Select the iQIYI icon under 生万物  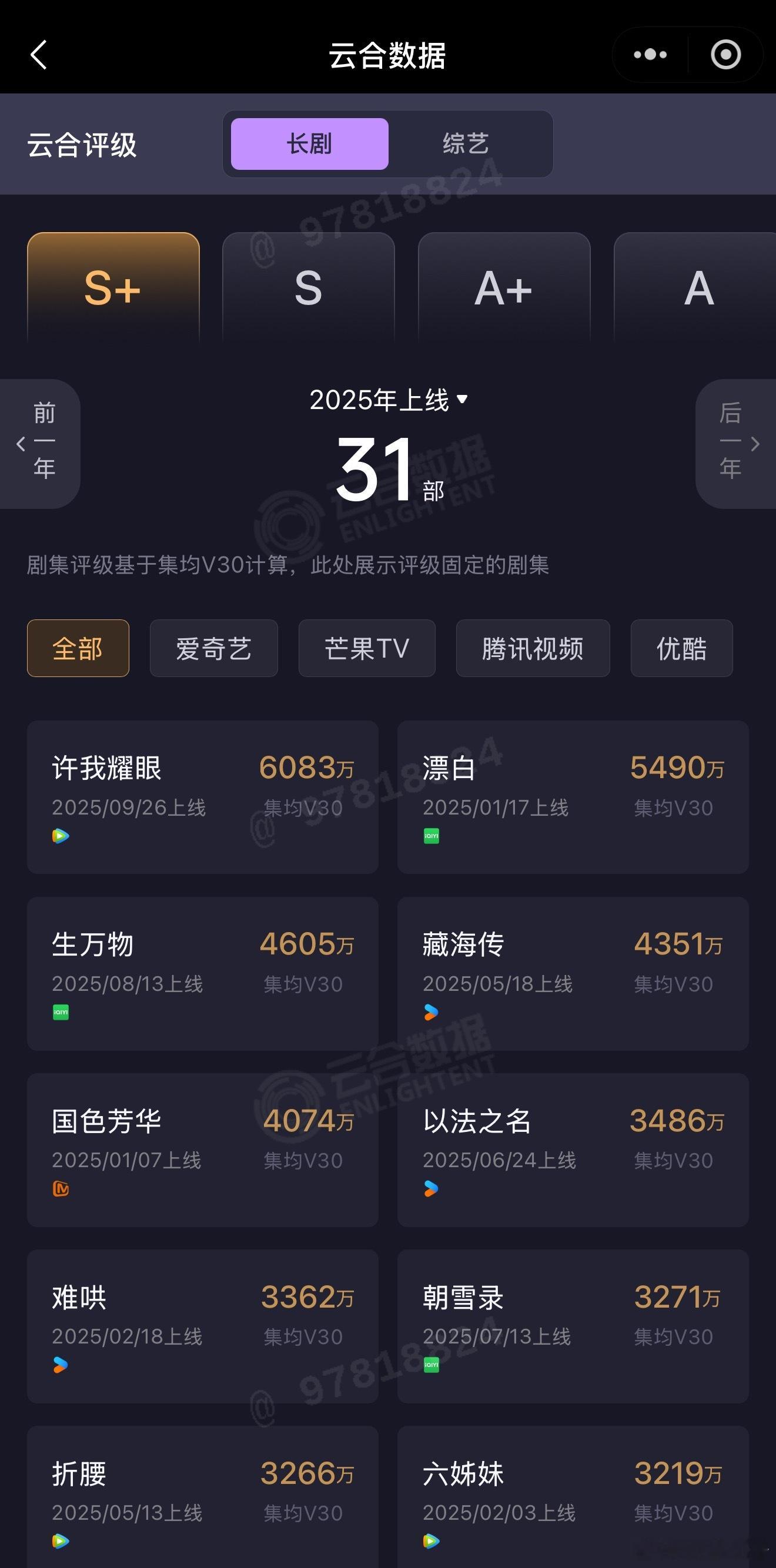tap(60, 1011)
